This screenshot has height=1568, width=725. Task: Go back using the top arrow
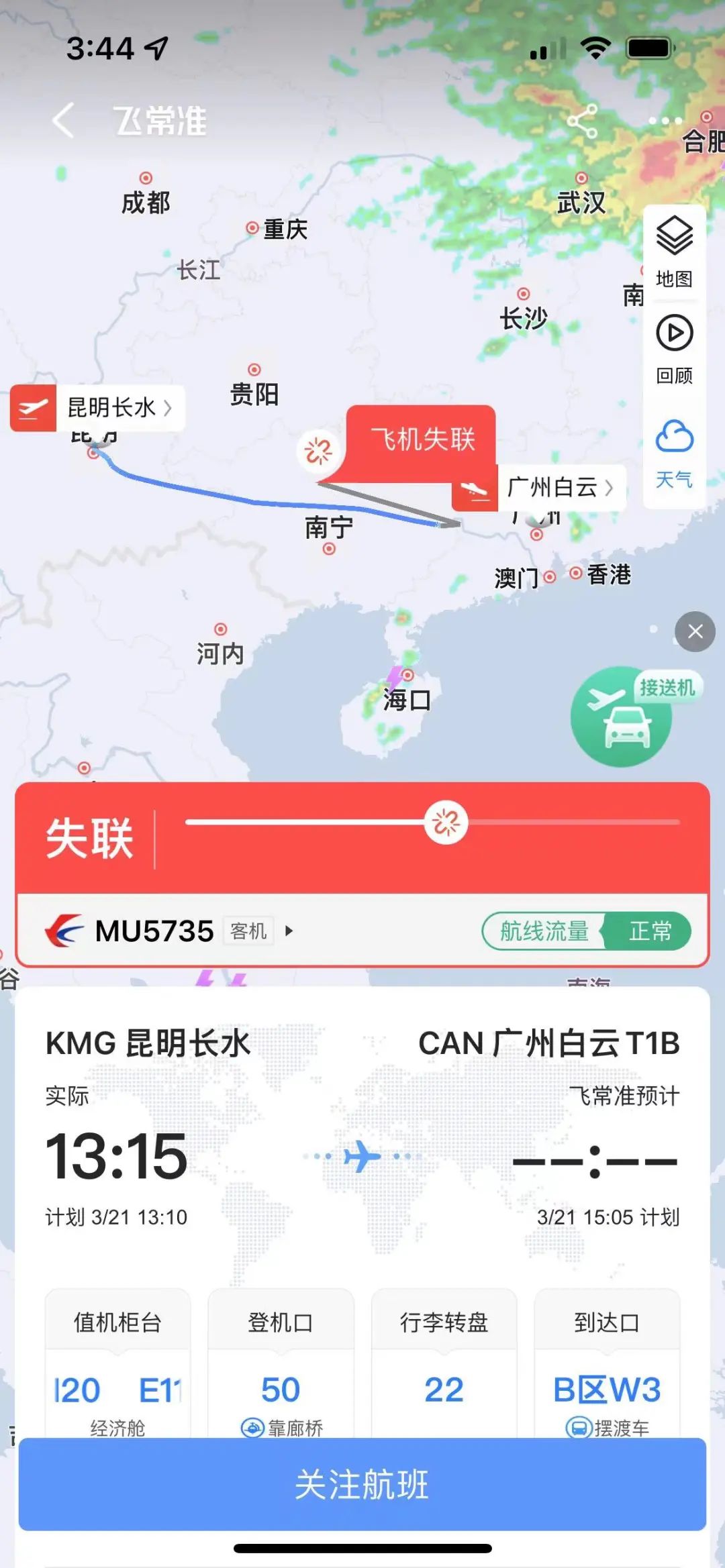coord(63,121)
